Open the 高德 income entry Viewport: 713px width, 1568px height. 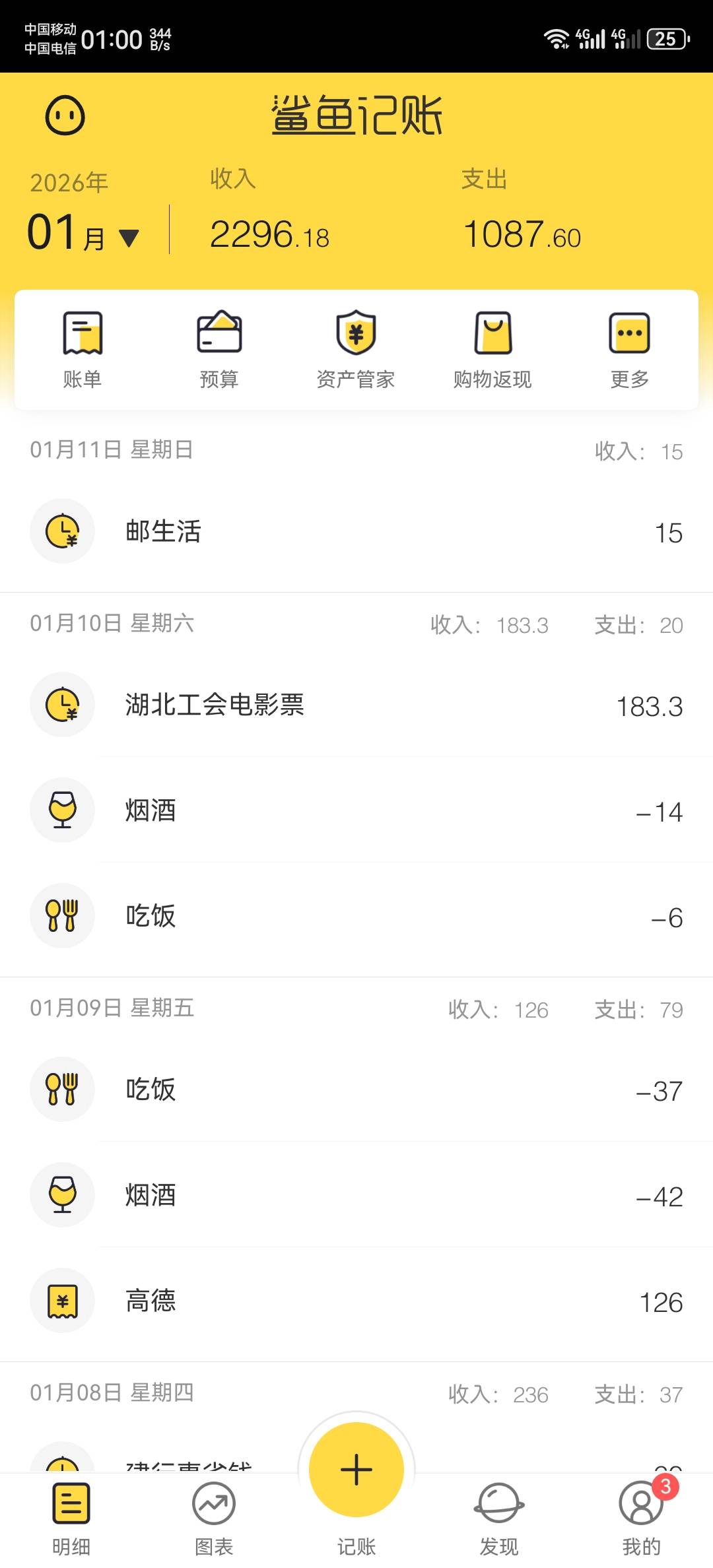(x=356, y=1301)
